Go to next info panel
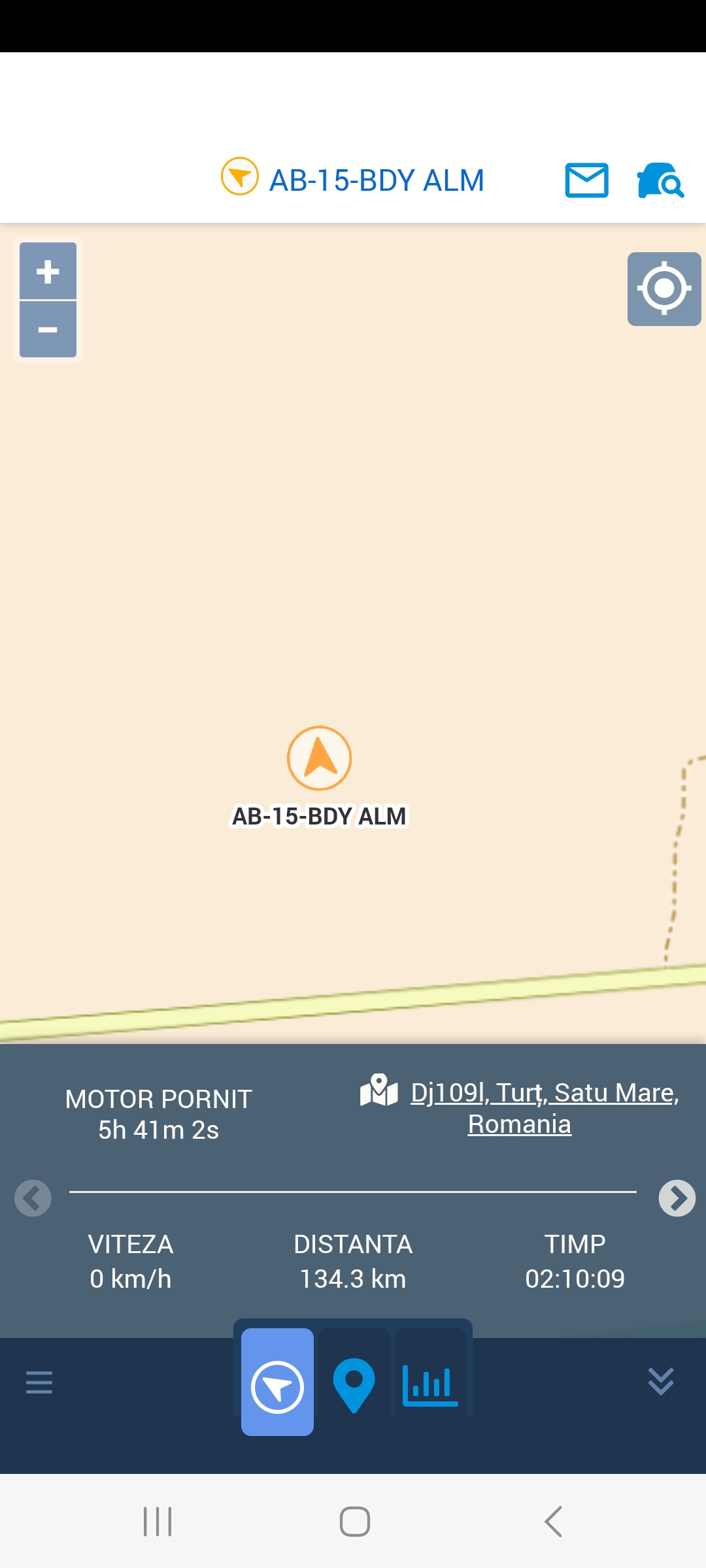The width and height of the screenshot is (706, 1568). [677, 1198]
